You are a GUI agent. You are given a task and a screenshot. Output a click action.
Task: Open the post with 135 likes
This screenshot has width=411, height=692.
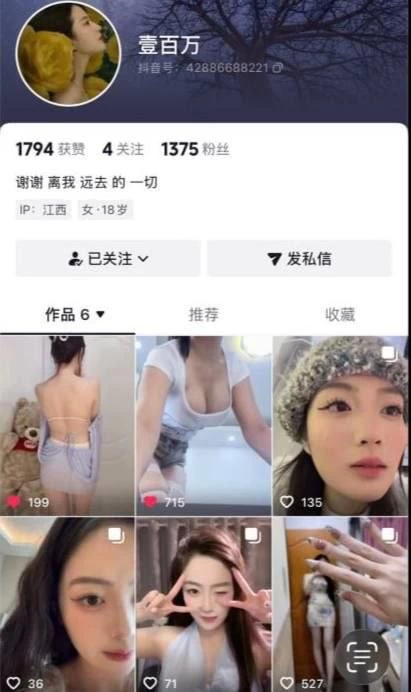pos(340,426)
